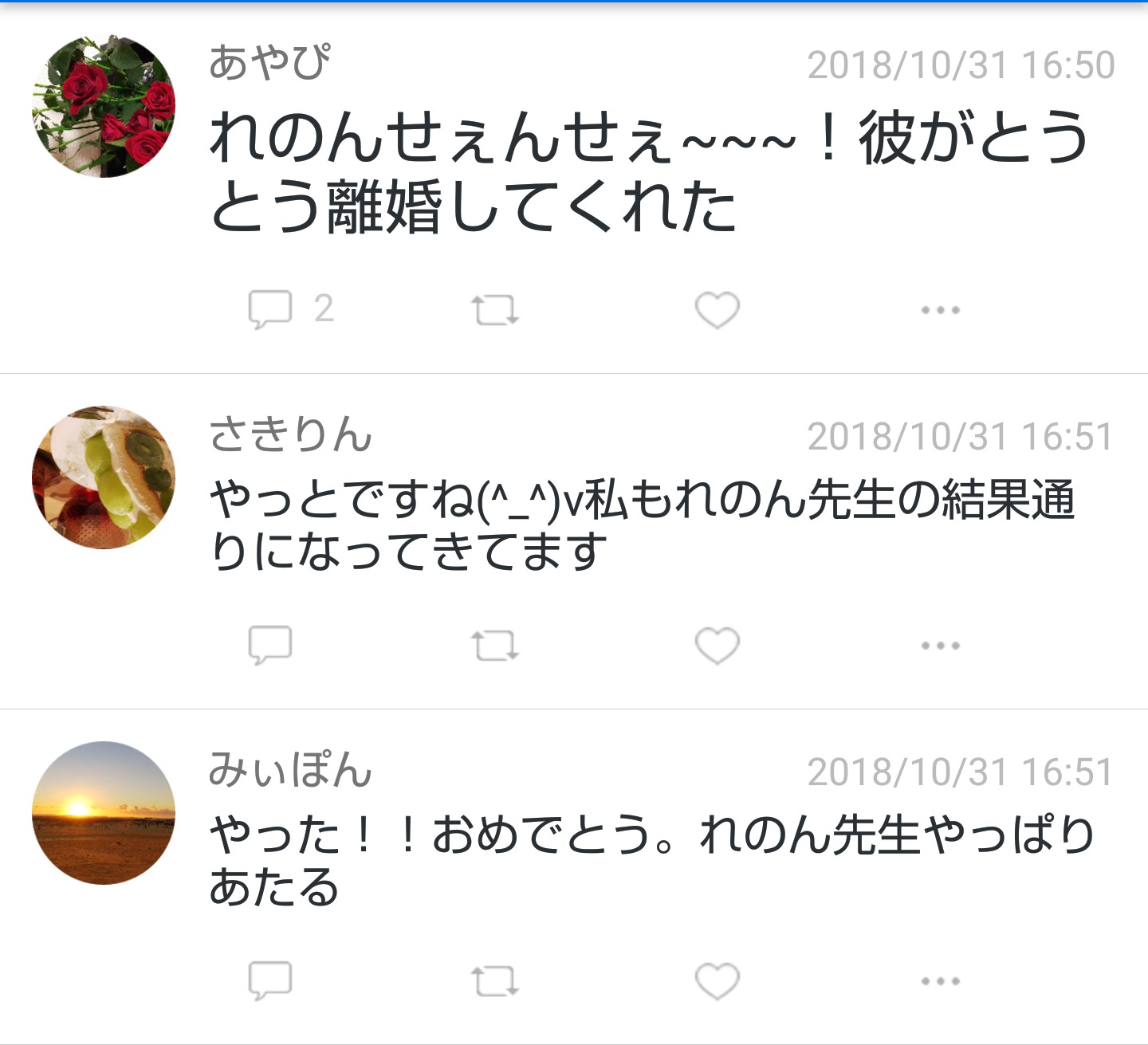View みぃぽん's sunset profile avatar
The image size is (1148, 1045).
104,813
